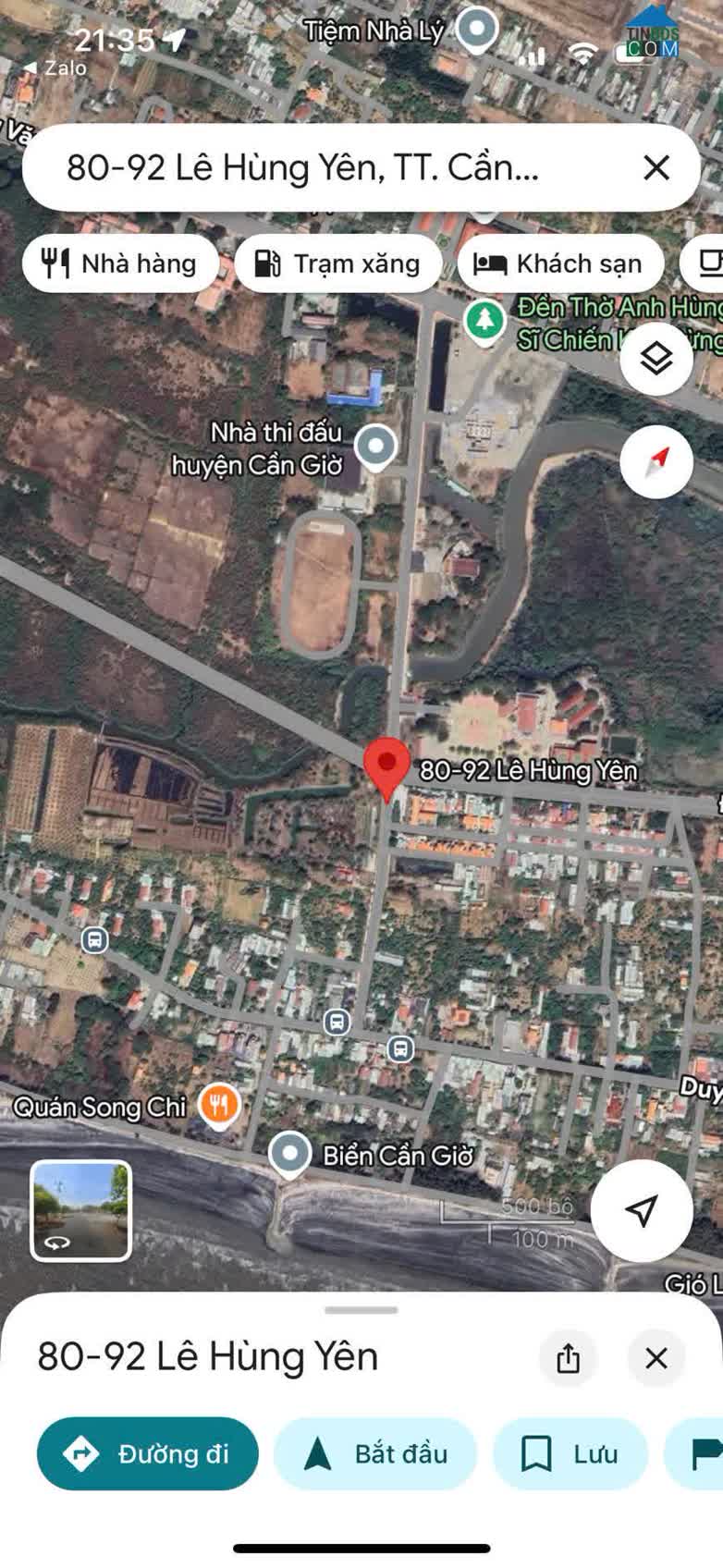Reset map orientation with the compass

coord(656,461)
